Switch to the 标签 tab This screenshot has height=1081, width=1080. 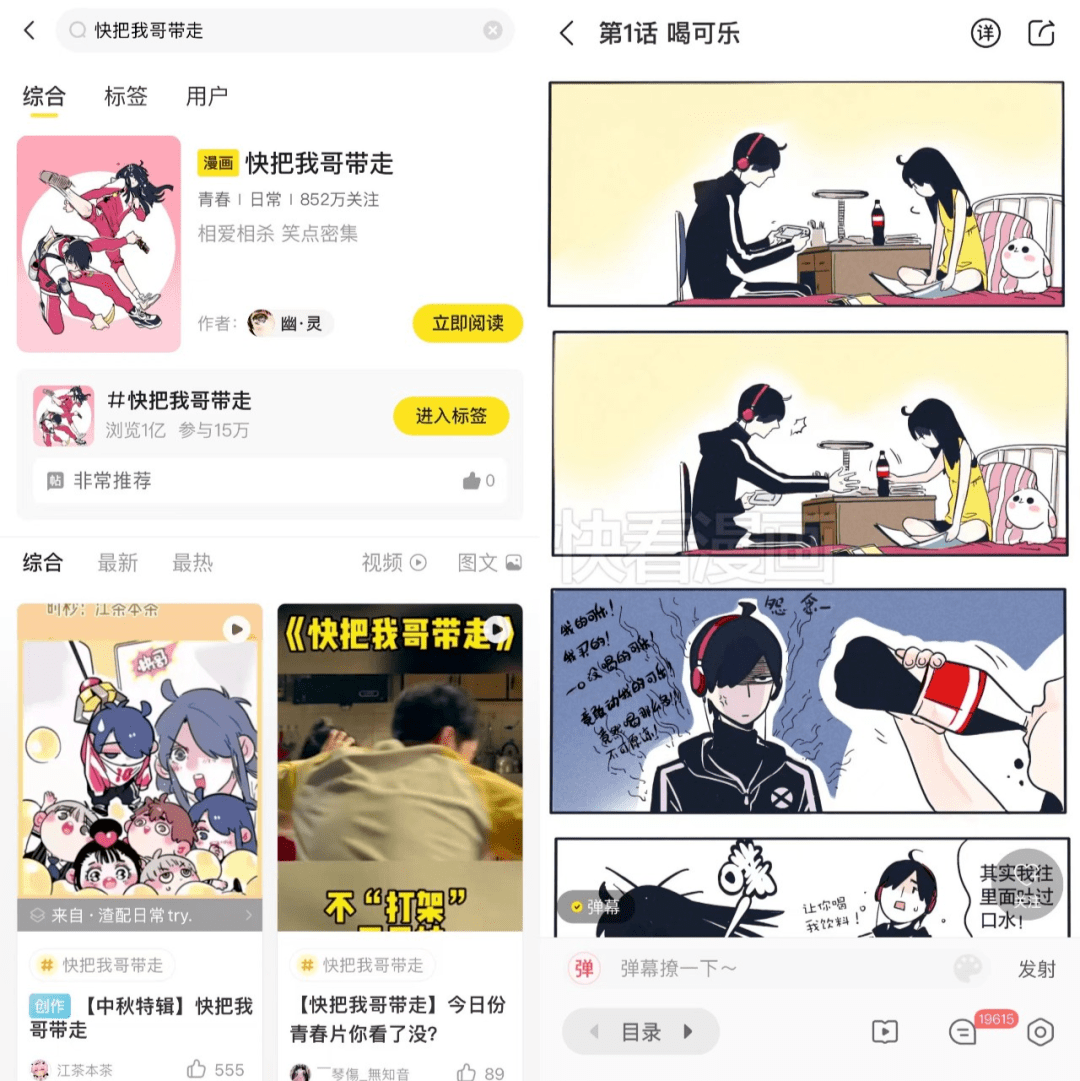[126, 96]
